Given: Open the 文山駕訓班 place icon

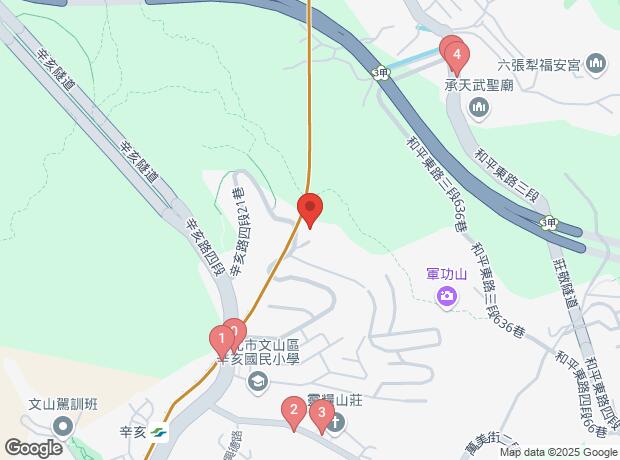Looking at the screenshot, I should 62,427.
